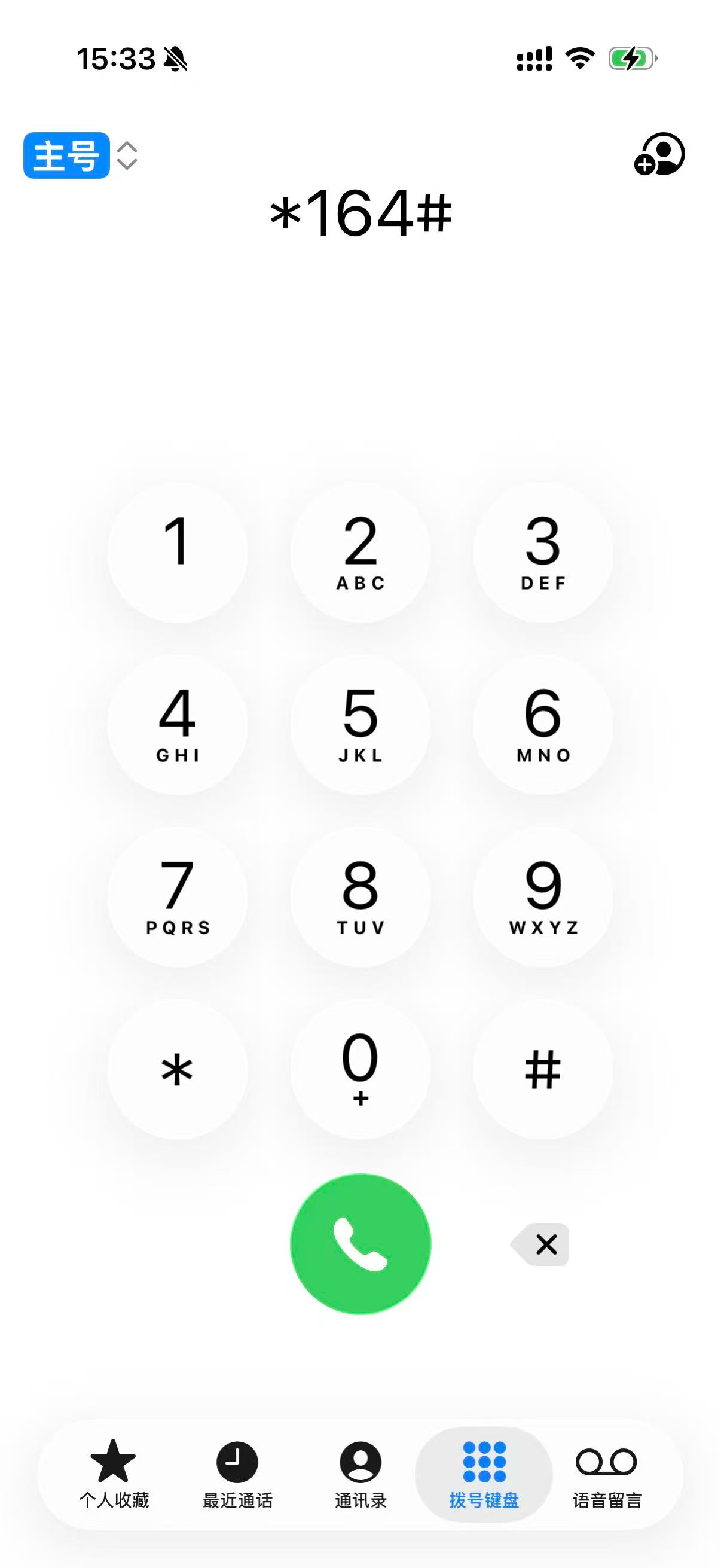
Task: Enter the digit 5 JKL
Action: pos(360,724)
